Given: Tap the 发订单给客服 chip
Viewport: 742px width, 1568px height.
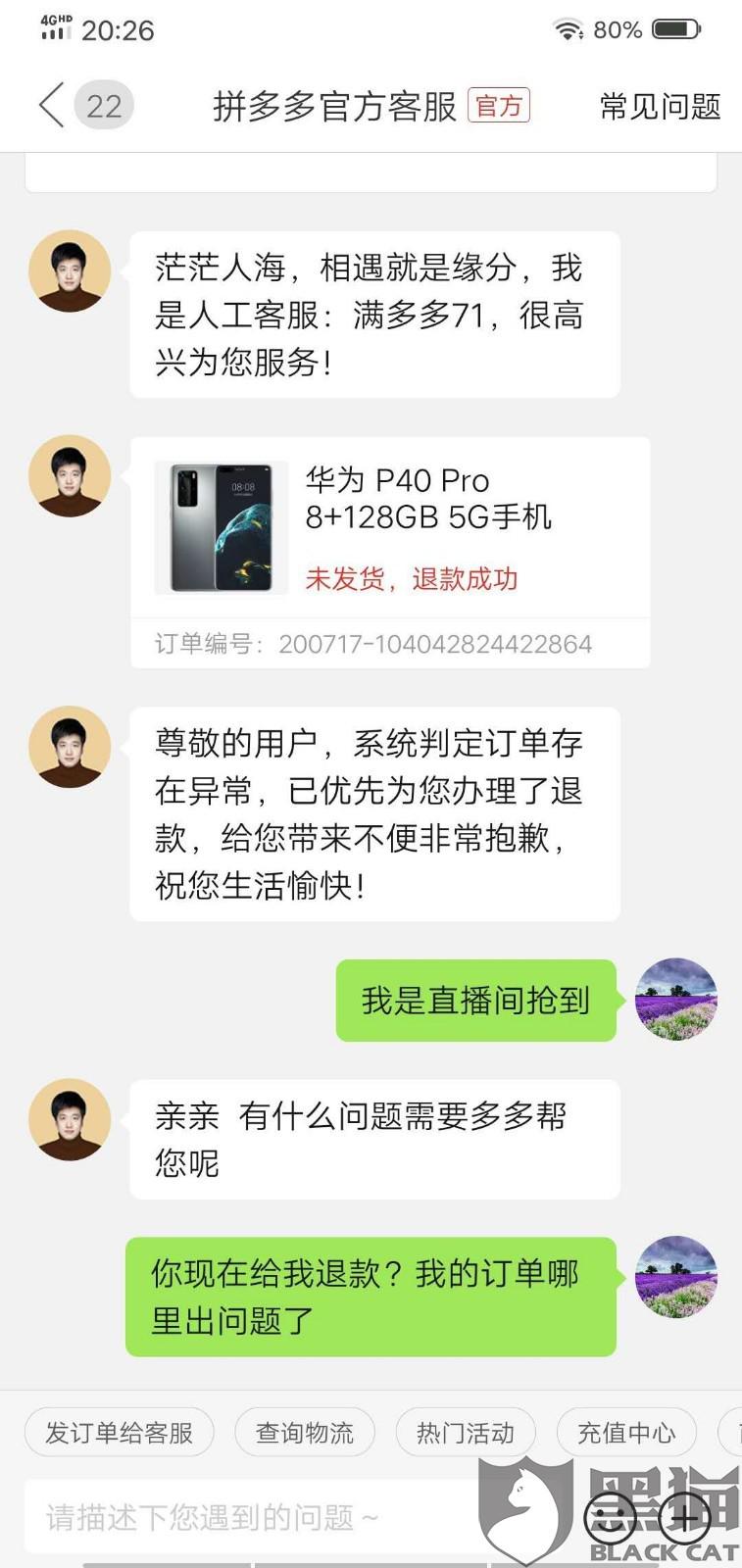Looking at the screenshot, I should [x=119, y=1433].
